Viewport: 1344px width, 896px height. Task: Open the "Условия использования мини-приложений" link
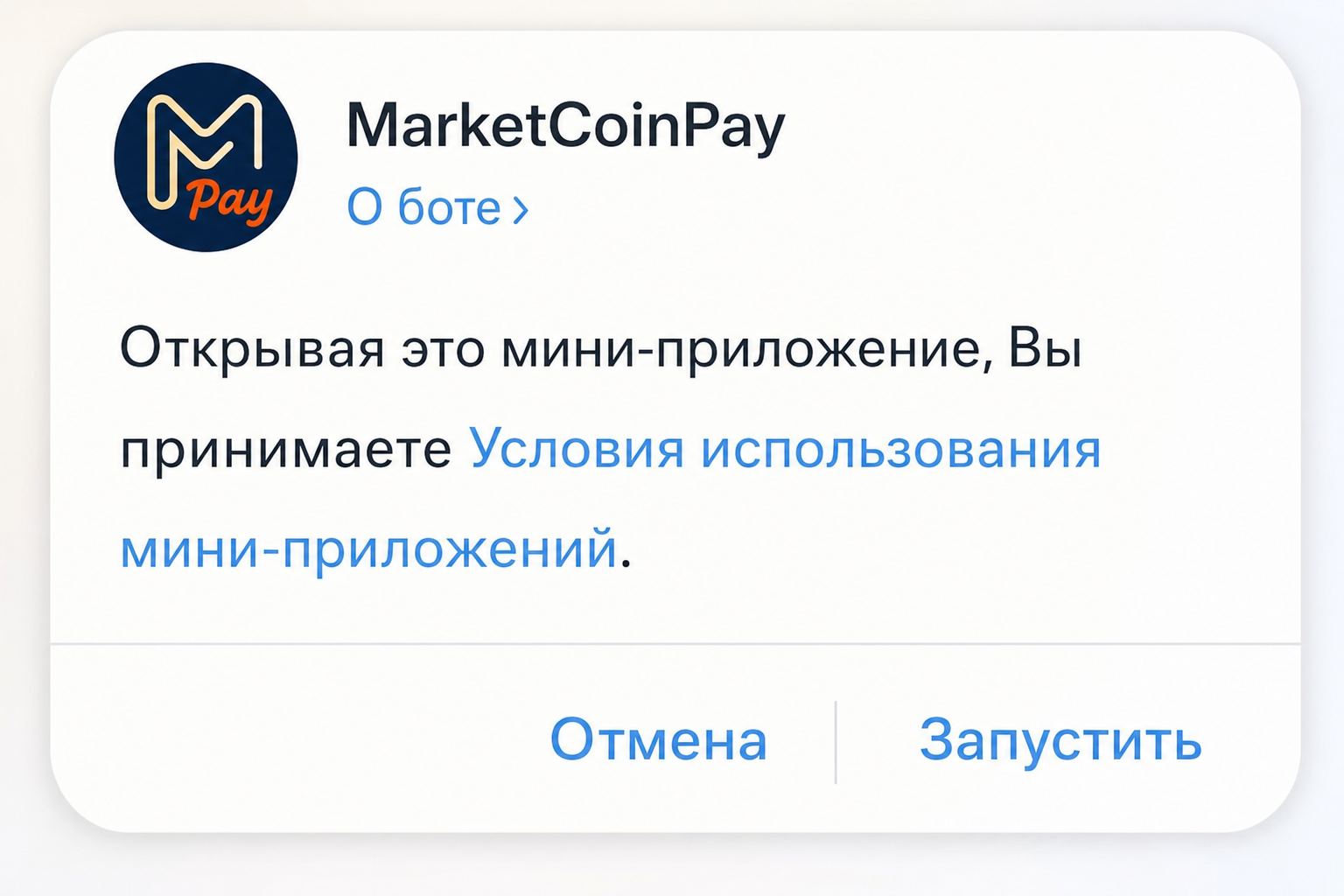785,450
